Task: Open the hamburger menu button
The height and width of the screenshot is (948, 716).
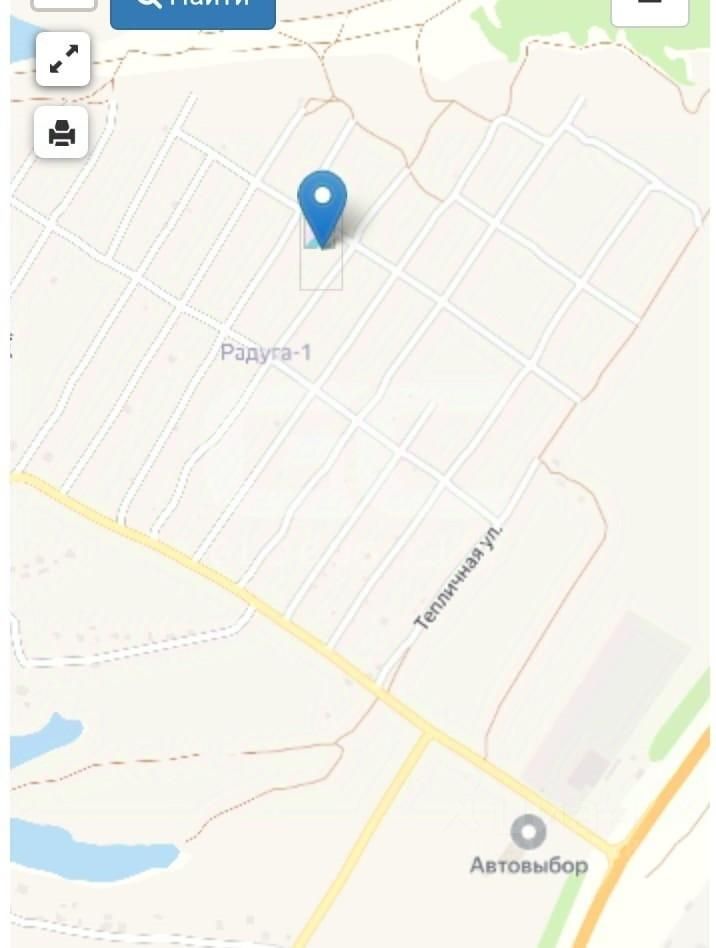Action: pos(650,6)
